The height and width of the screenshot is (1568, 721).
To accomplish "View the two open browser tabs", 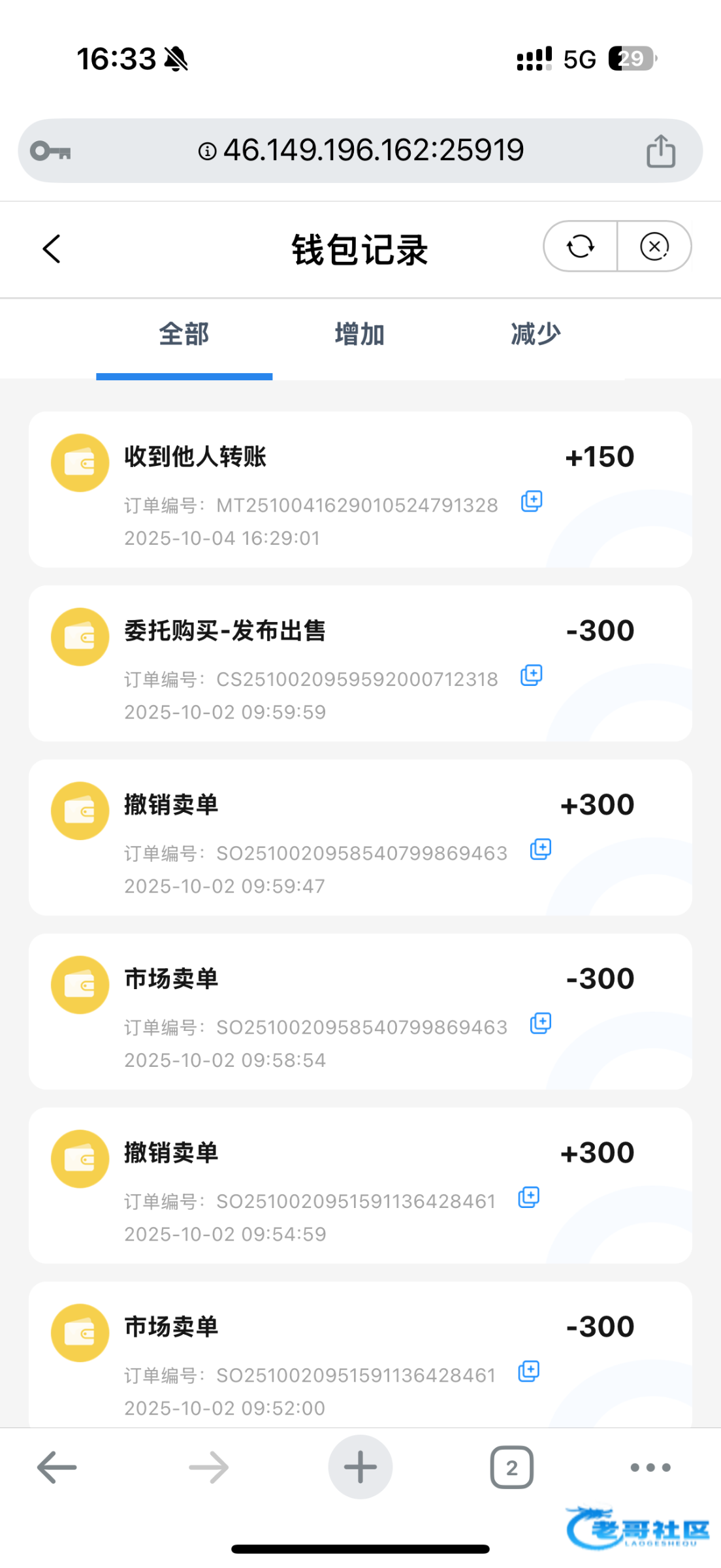I will (512, 1467).
